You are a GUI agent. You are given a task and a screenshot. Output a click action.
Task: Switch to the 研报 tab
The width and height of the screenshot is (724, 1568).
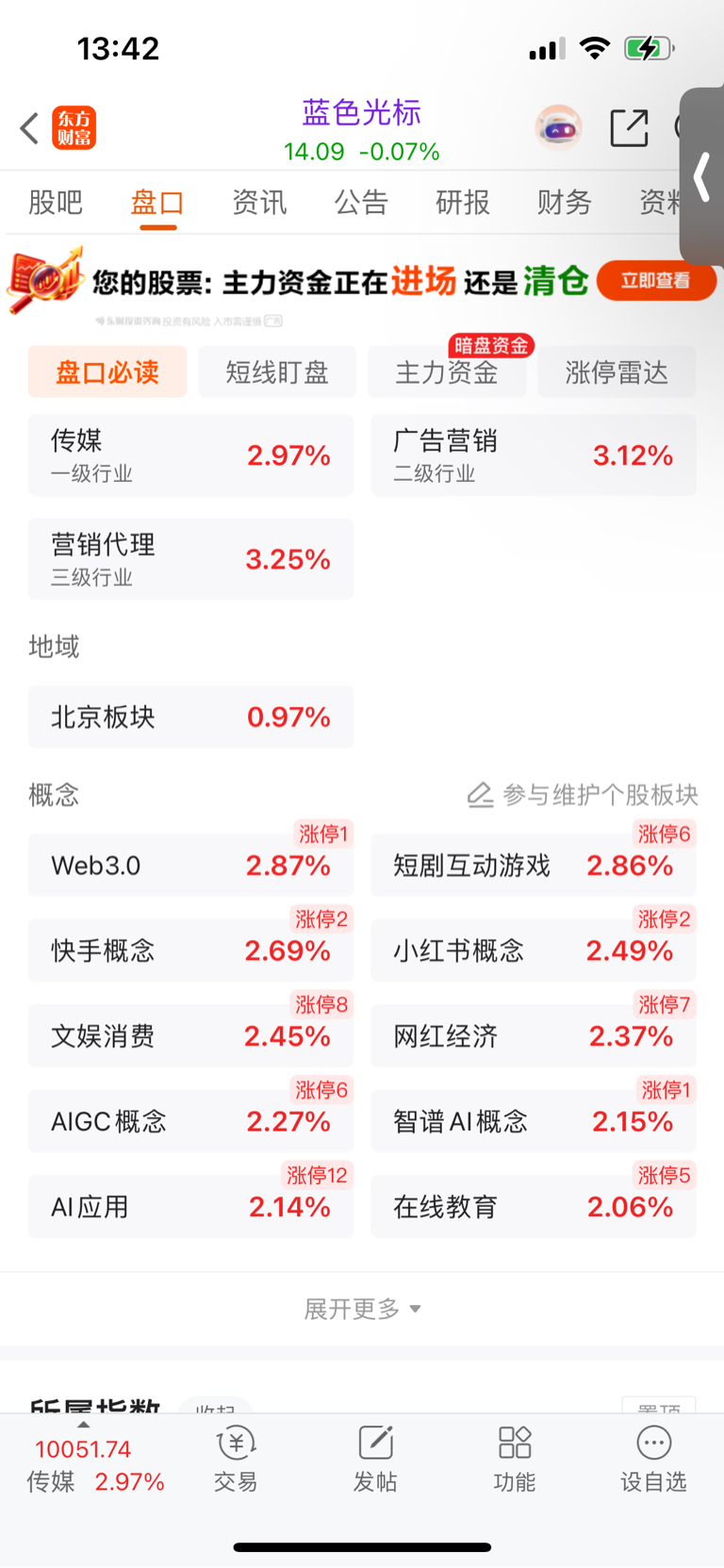(x=463, y=202)
